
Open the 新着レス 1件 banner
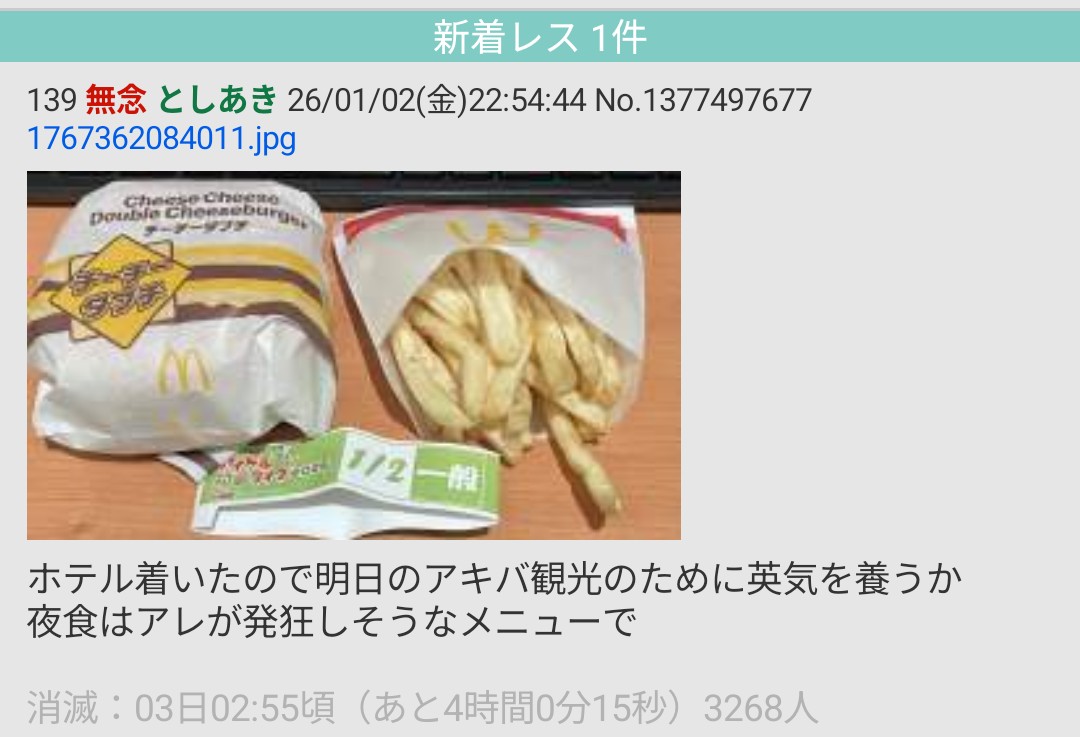(540, 37)
